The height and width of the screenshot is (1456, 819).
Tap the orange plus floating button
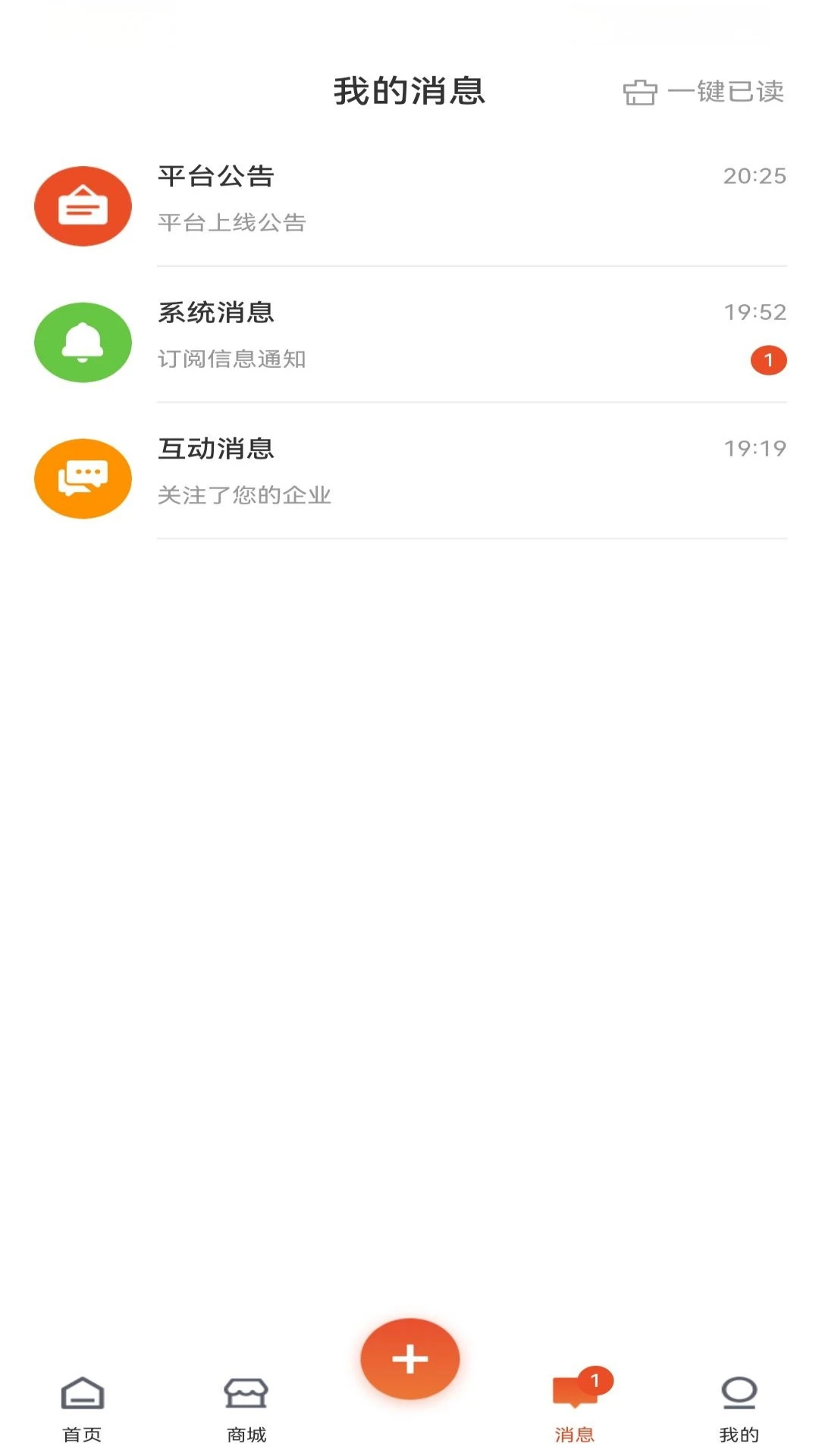click(409, 1360)
